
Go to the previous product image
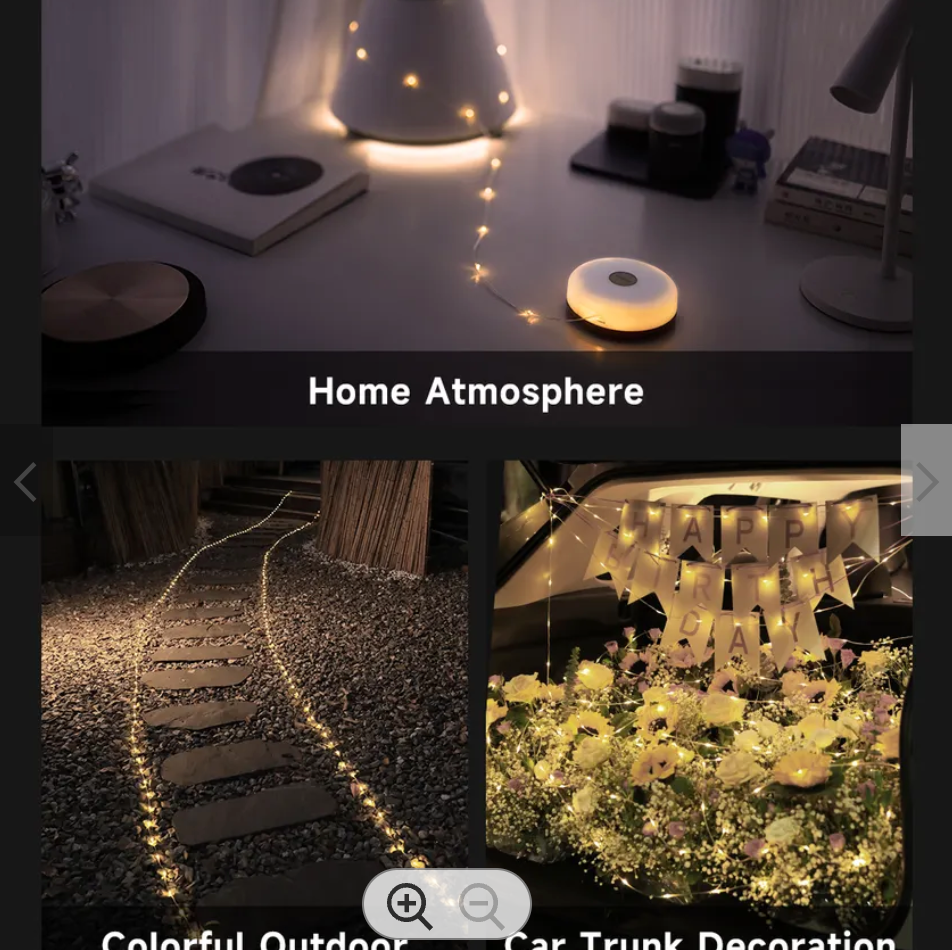pos(25,481)
